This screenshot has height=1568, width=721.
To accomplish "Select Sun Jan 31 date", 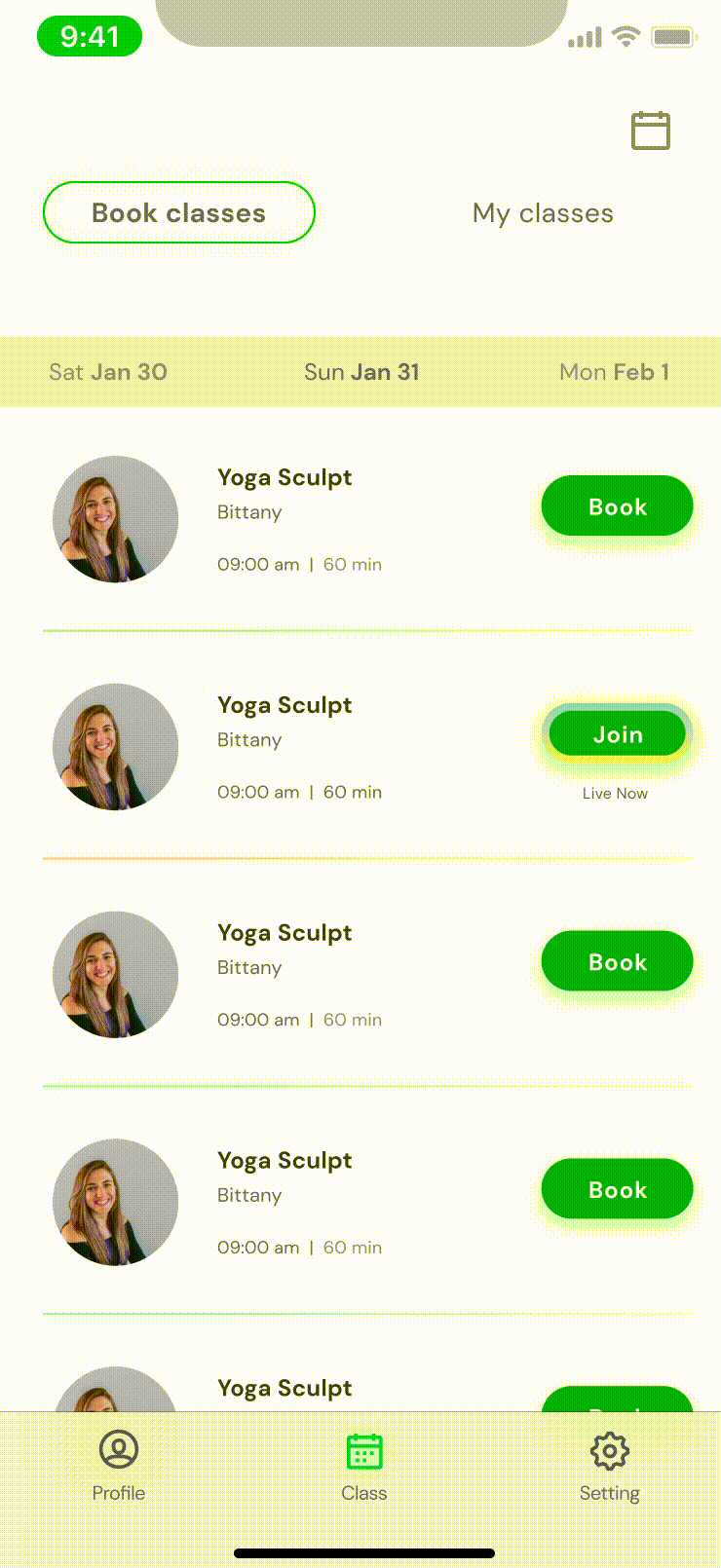I will point(361,372).
